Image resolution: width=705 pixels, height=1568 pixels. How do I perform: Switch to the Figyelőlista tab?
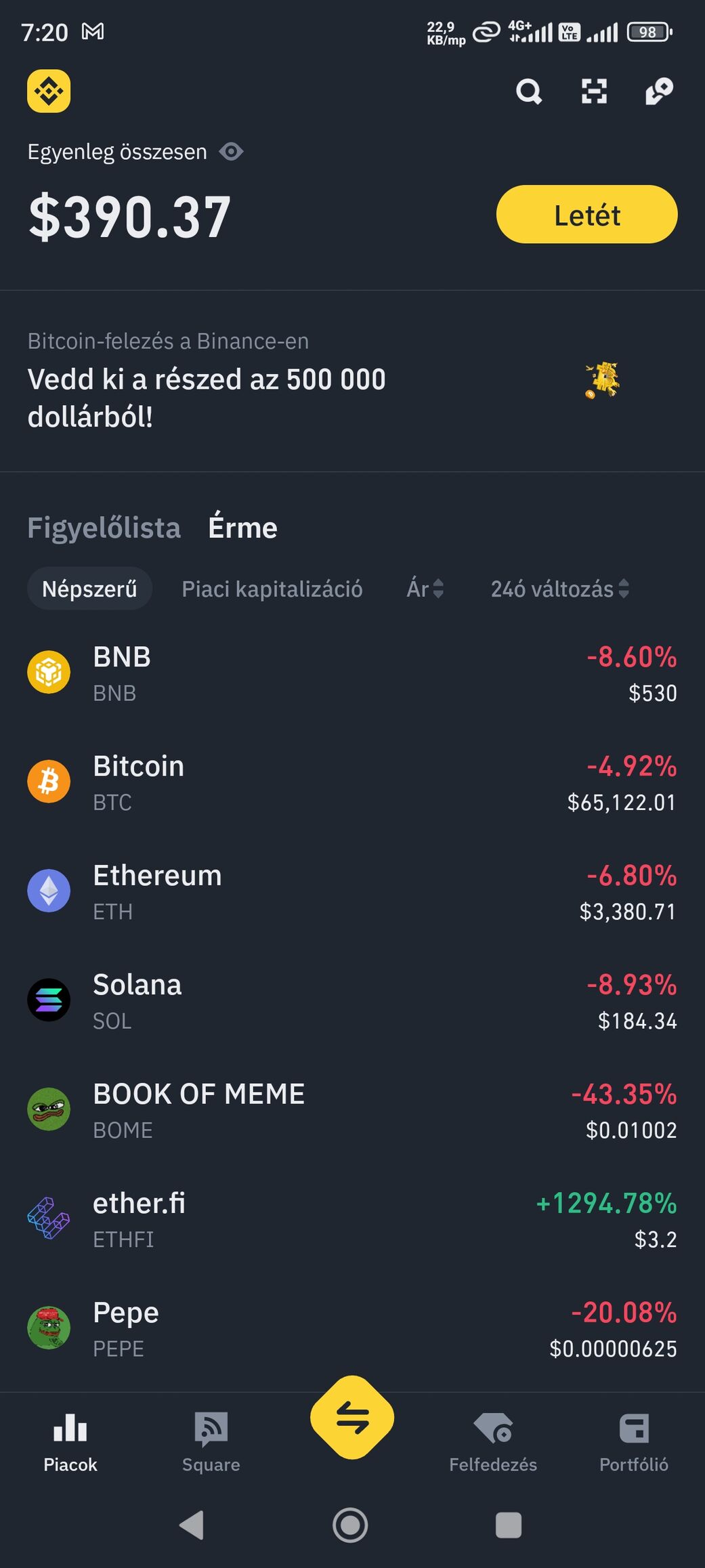click(x=104, y=528)
